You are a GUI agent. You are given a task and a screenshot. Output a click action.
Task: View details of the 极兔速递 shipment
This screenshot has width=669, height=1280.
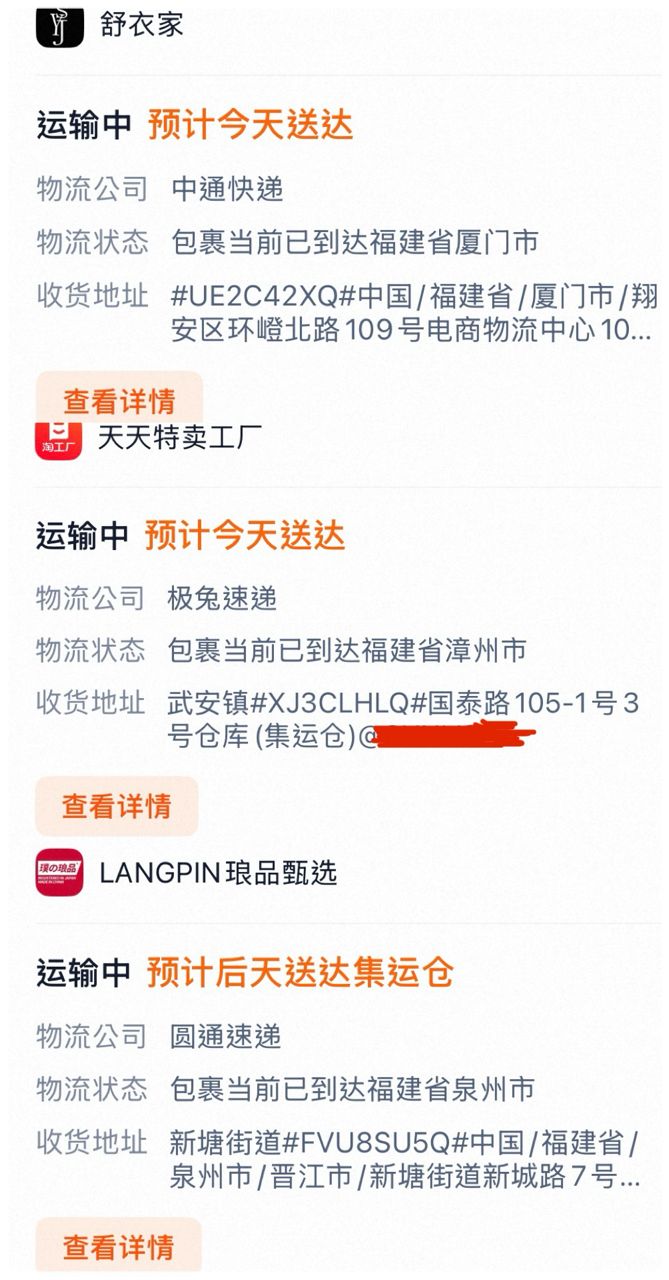point(117,806)
